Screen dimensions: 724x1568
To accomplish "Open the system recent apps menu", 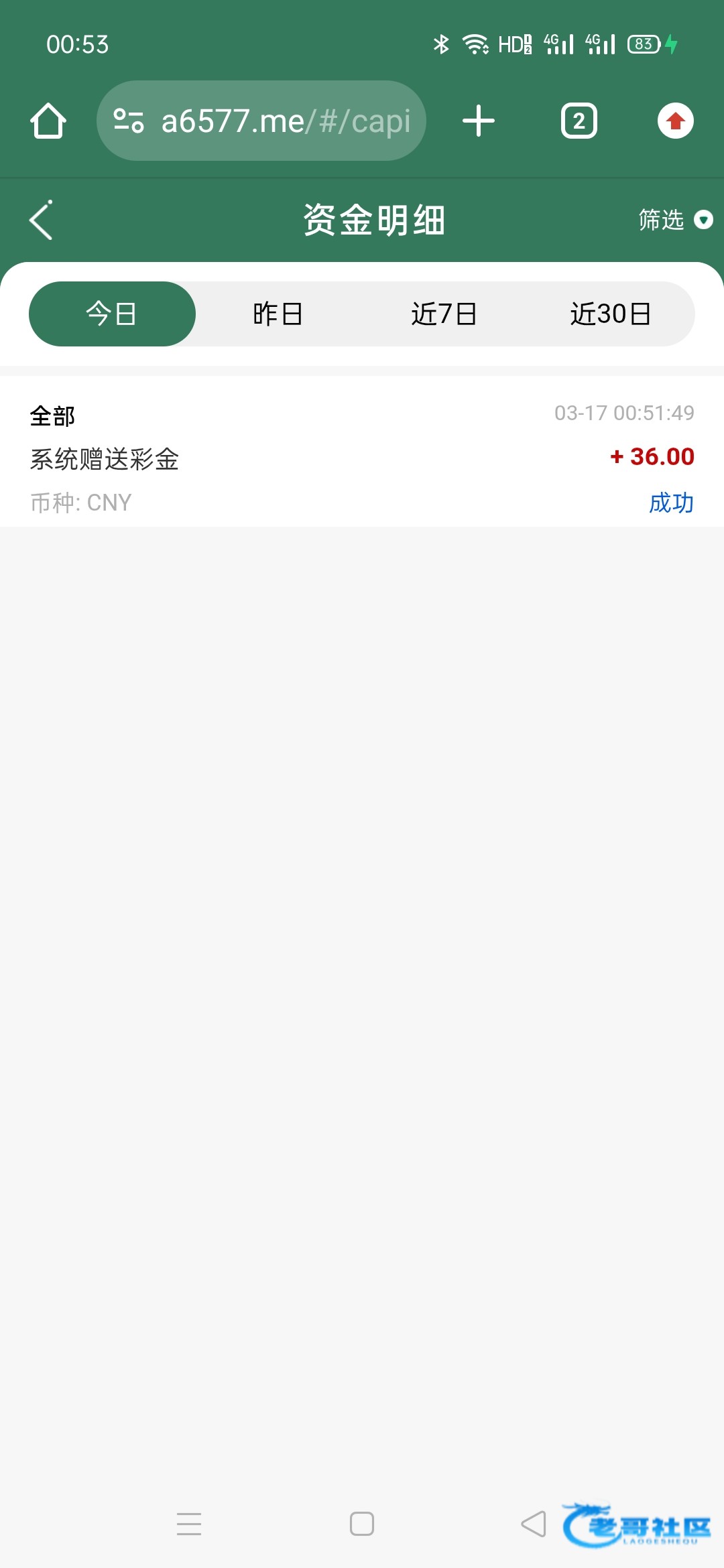I will point(189,1524).
